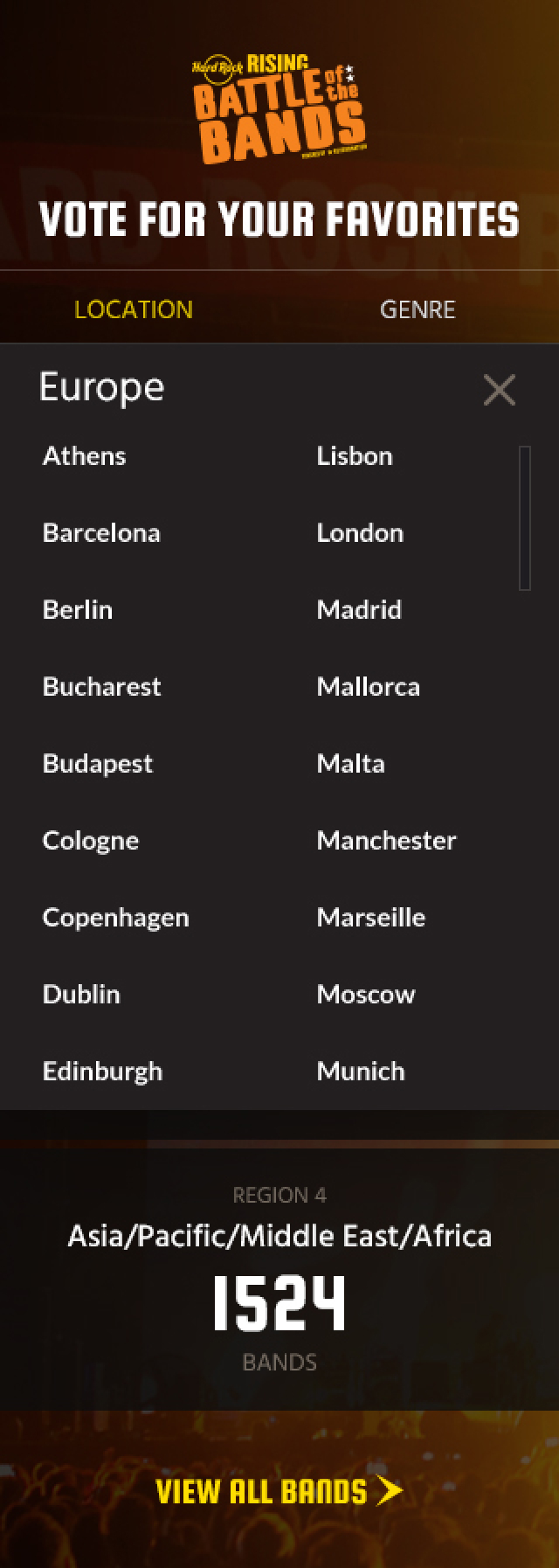Select Dublin
Image resolution: width=559 pixels, height=1568 pixels.
click(x=81, y=994)
